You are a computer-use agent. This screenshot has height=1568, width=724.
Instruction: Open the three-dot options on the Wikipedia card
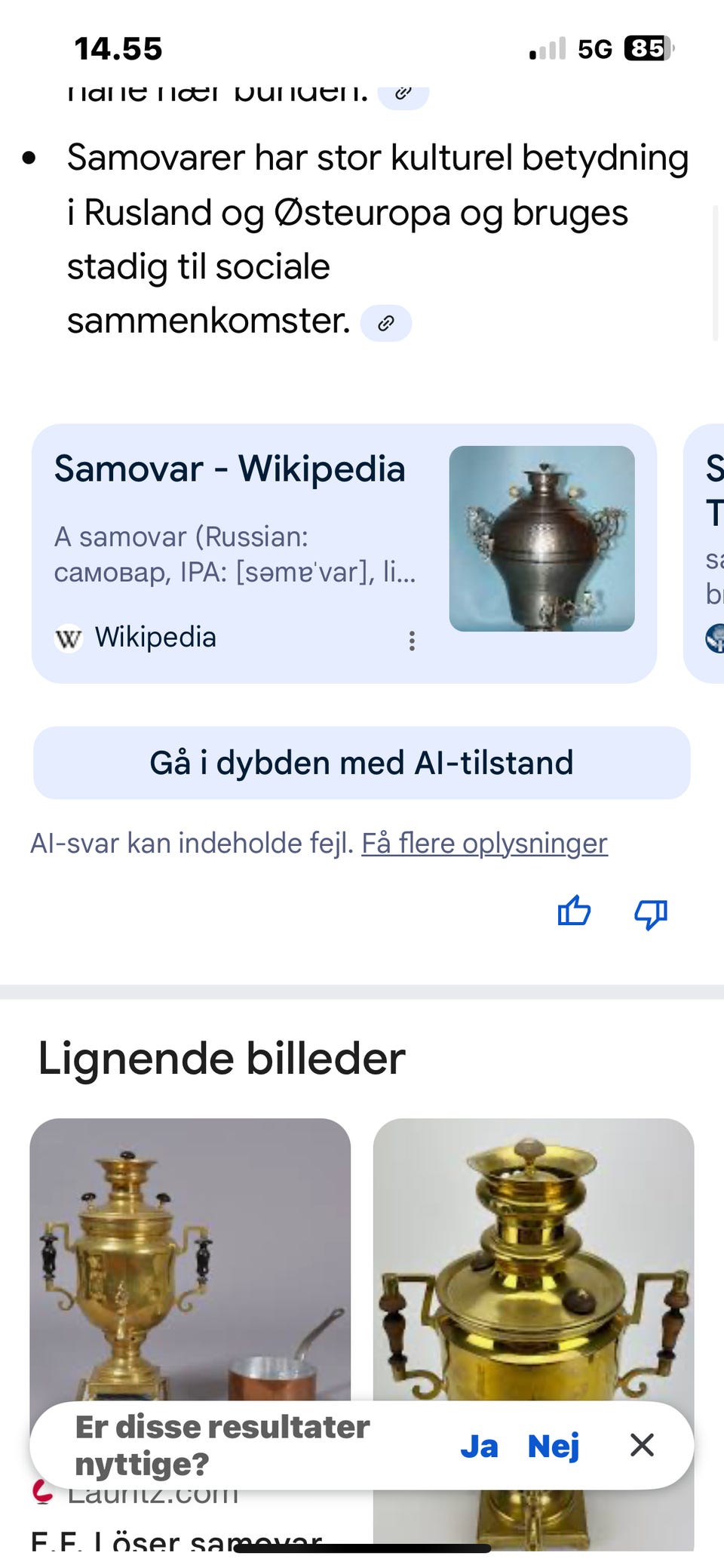pos(411,640)
